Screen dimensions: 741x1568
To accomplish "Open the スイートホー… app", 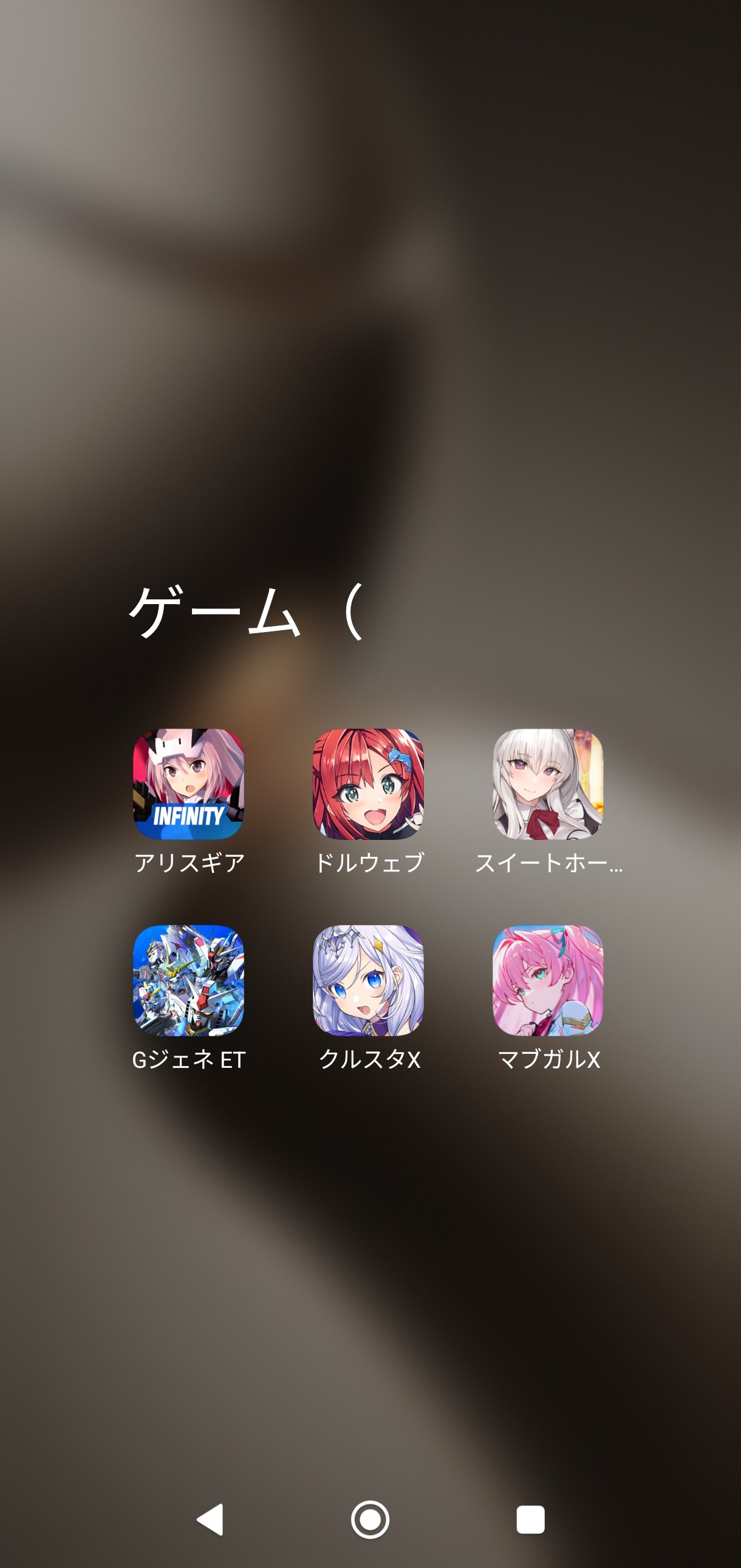I will [x=547, y=784].
